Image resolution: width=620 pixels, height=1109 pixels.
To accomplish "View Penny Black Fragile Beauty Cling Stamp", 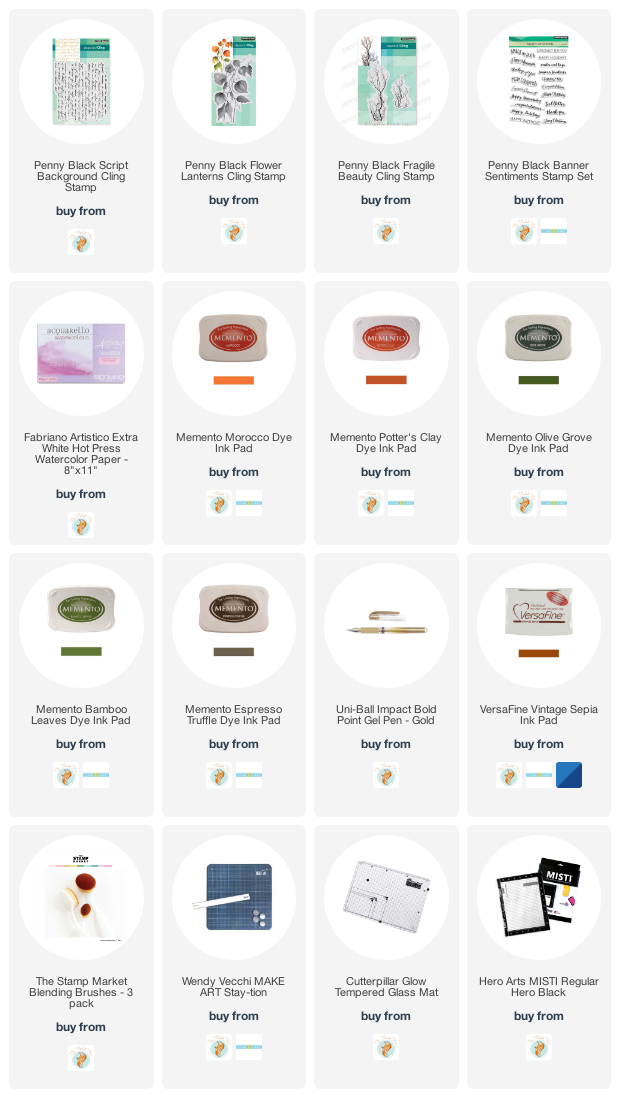I will (x=386, y=171).
